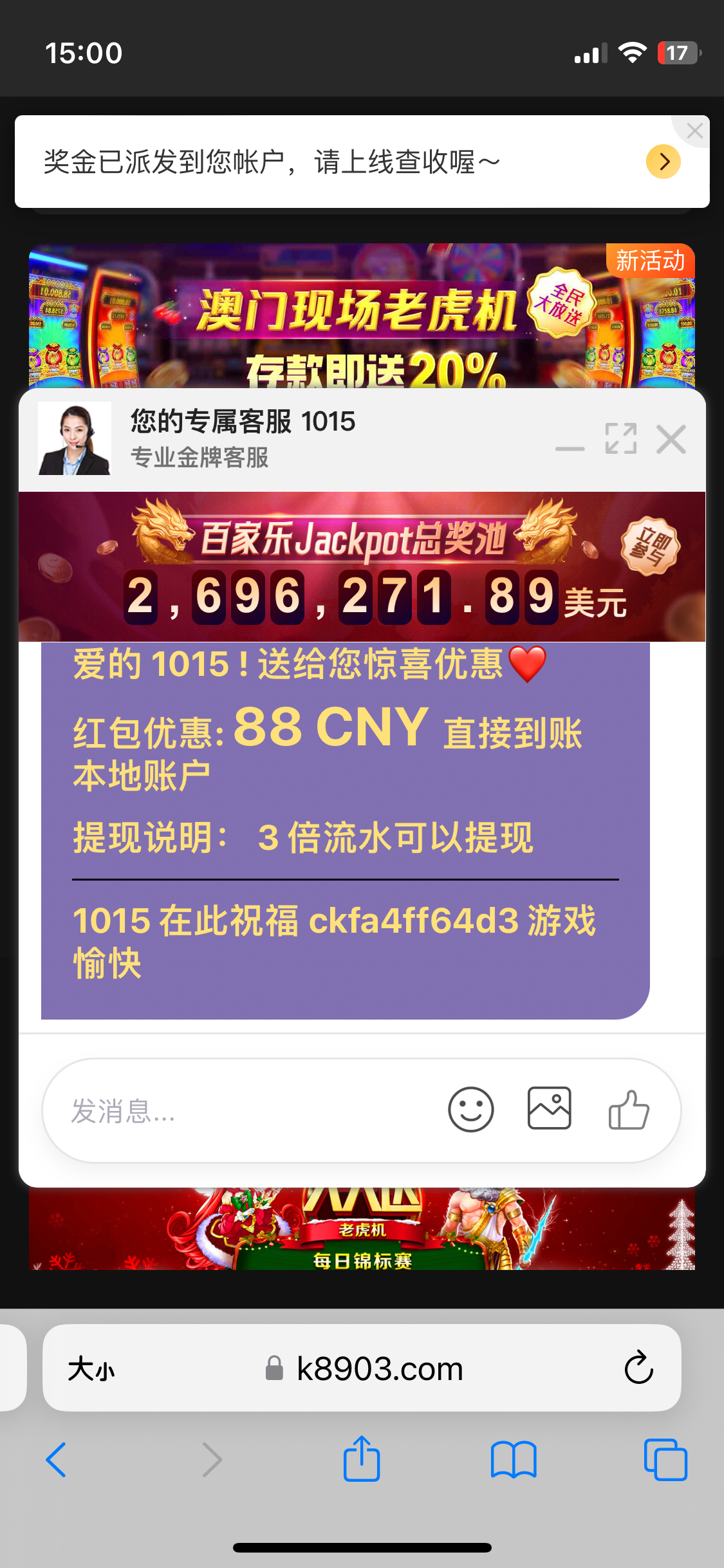Screen dimensions: 724x1568
Task: Share this page from the toolbar
Action: coord(362,1459)
